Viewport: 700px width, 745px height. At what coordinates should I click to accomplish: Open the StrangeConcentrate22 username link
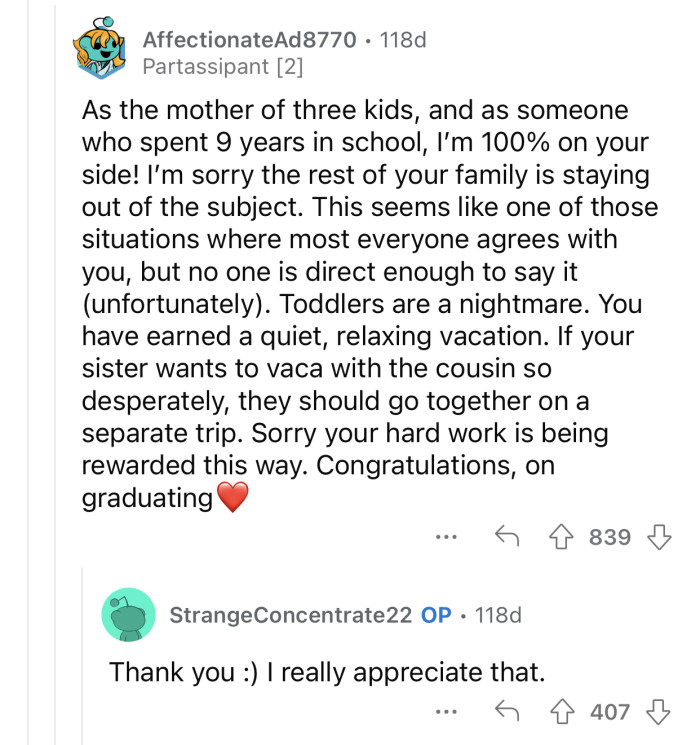click(290, 614)
